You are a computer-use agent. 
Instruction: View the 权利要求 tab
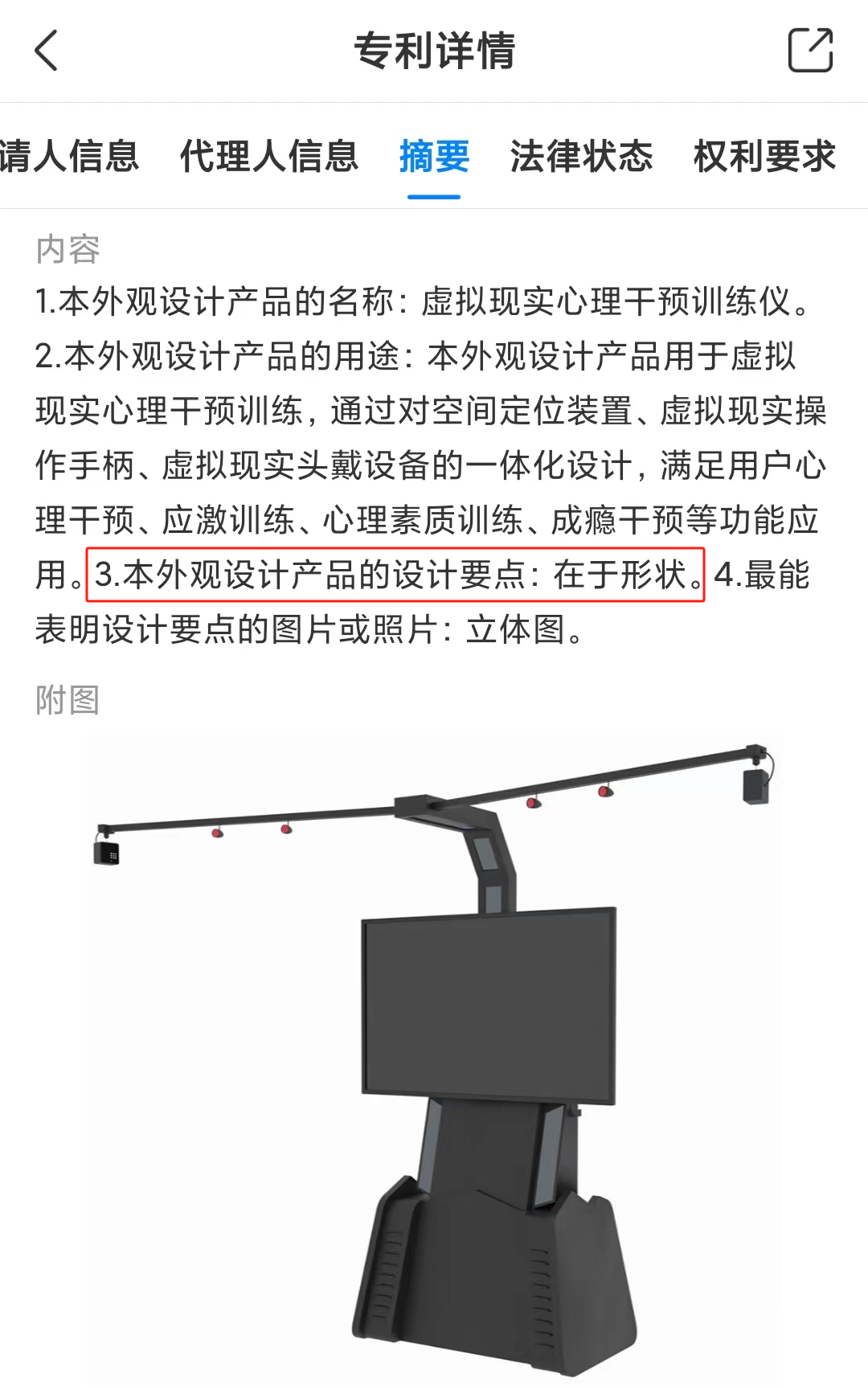click(764, 156)
